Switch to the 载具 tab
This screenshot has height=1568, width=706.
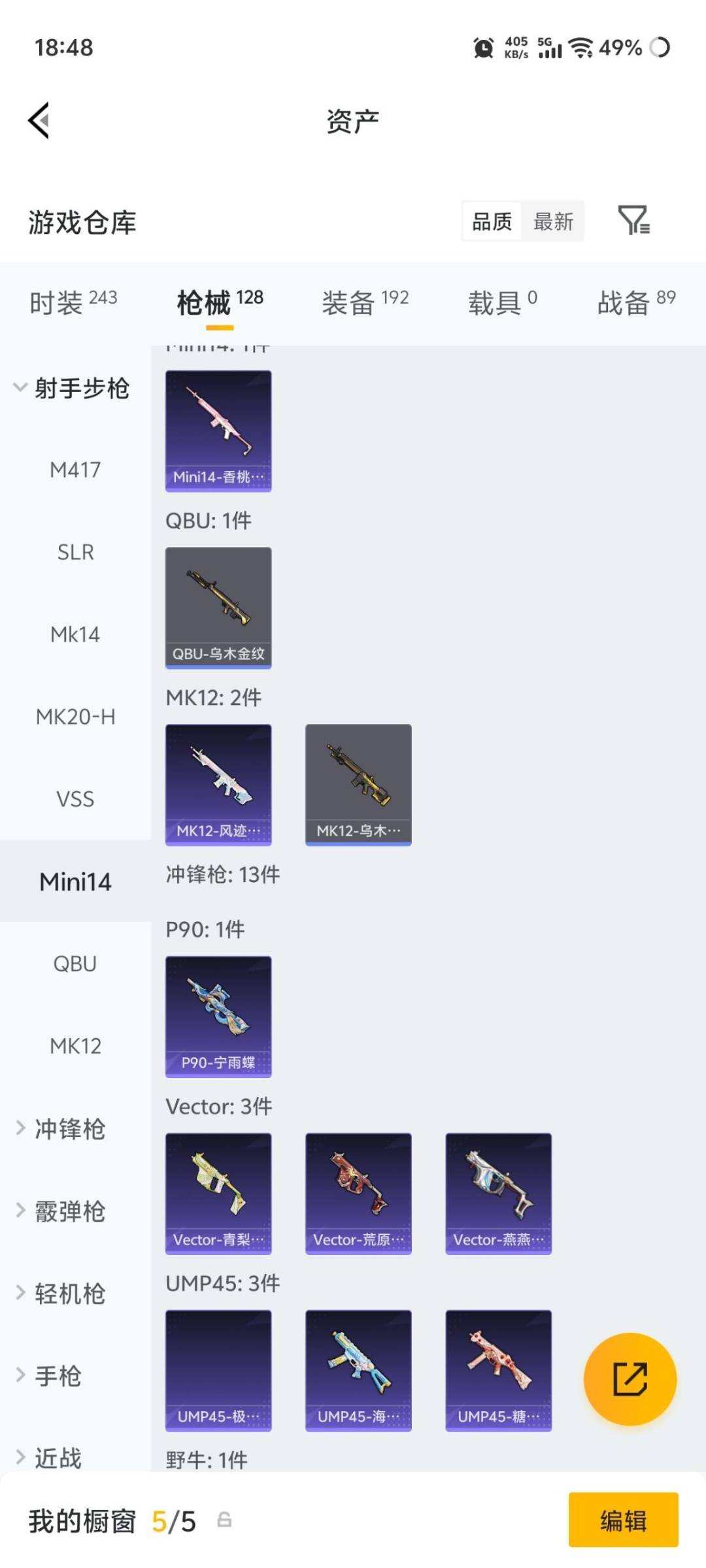click(502, 303)
